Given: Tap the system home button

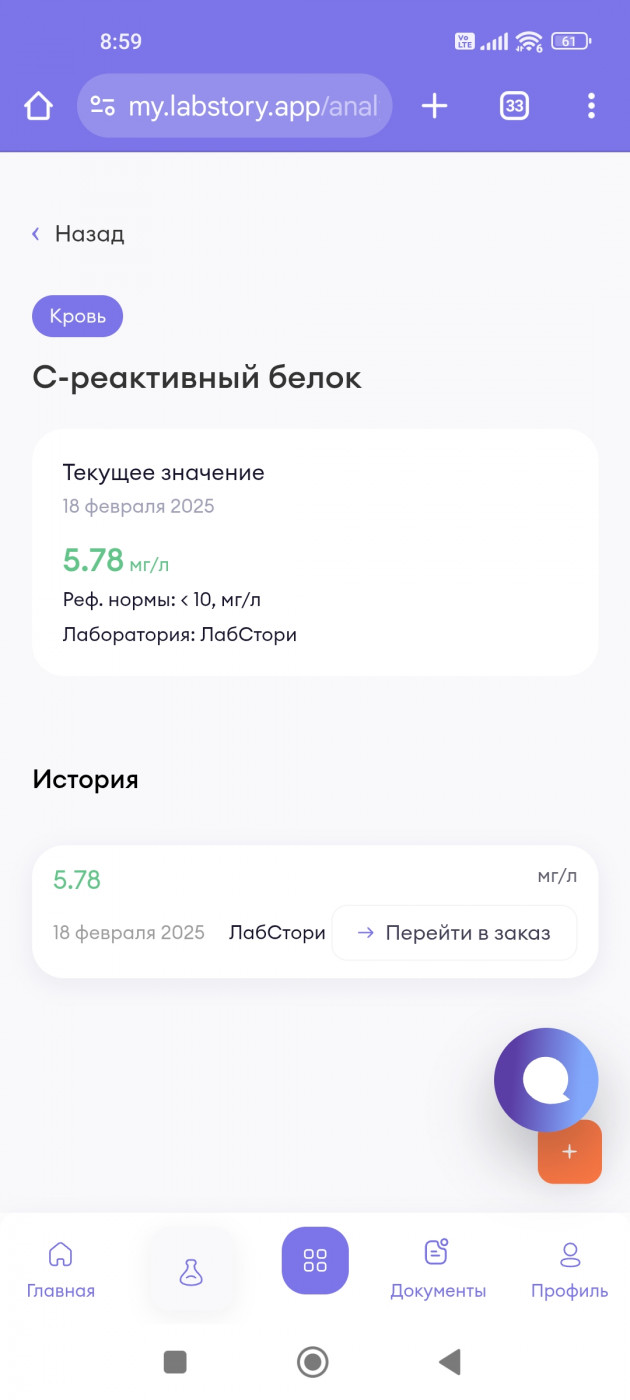Looking at the screenshot, I should (x=313, y=1361).
